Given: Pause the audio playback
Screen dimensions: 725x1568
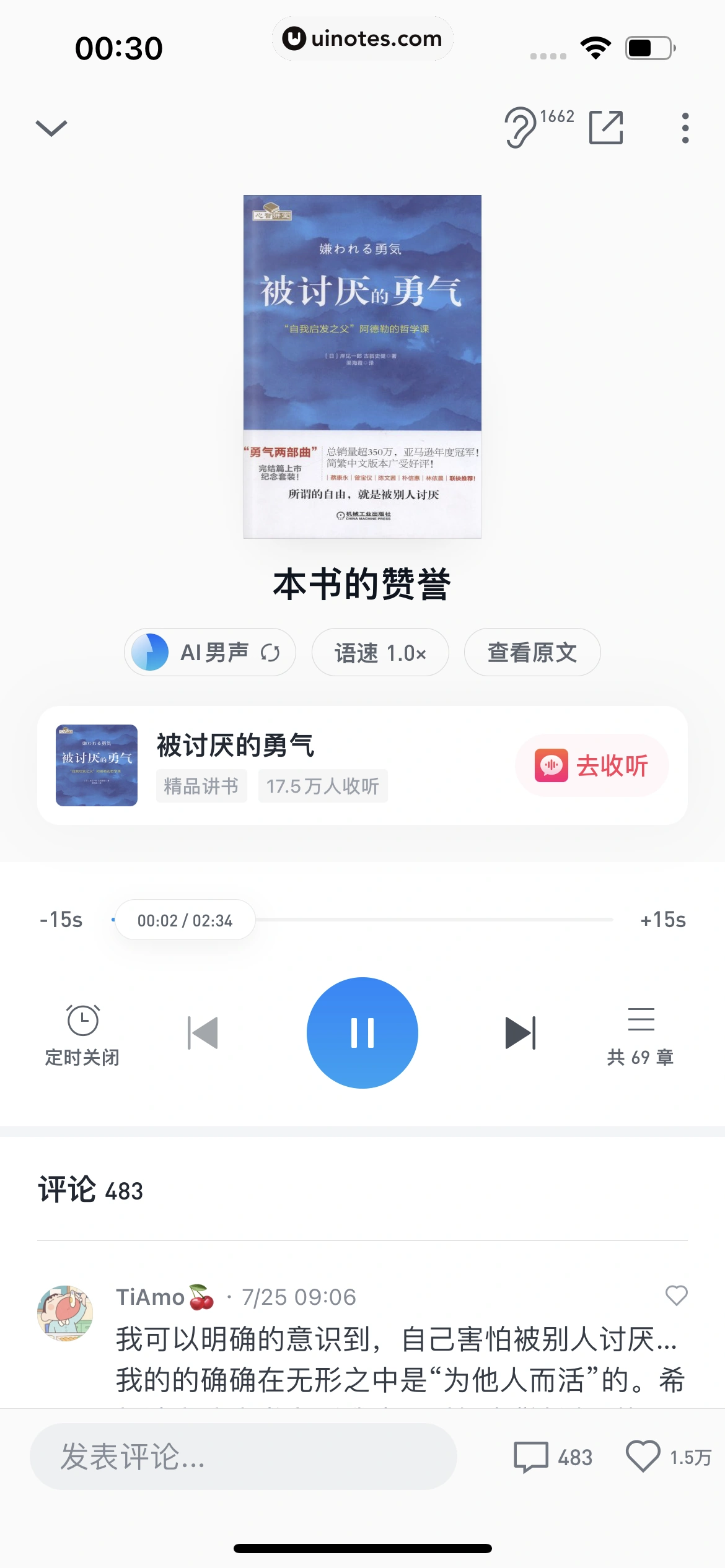Looking at the screenshot, I should pos(362,1031).
